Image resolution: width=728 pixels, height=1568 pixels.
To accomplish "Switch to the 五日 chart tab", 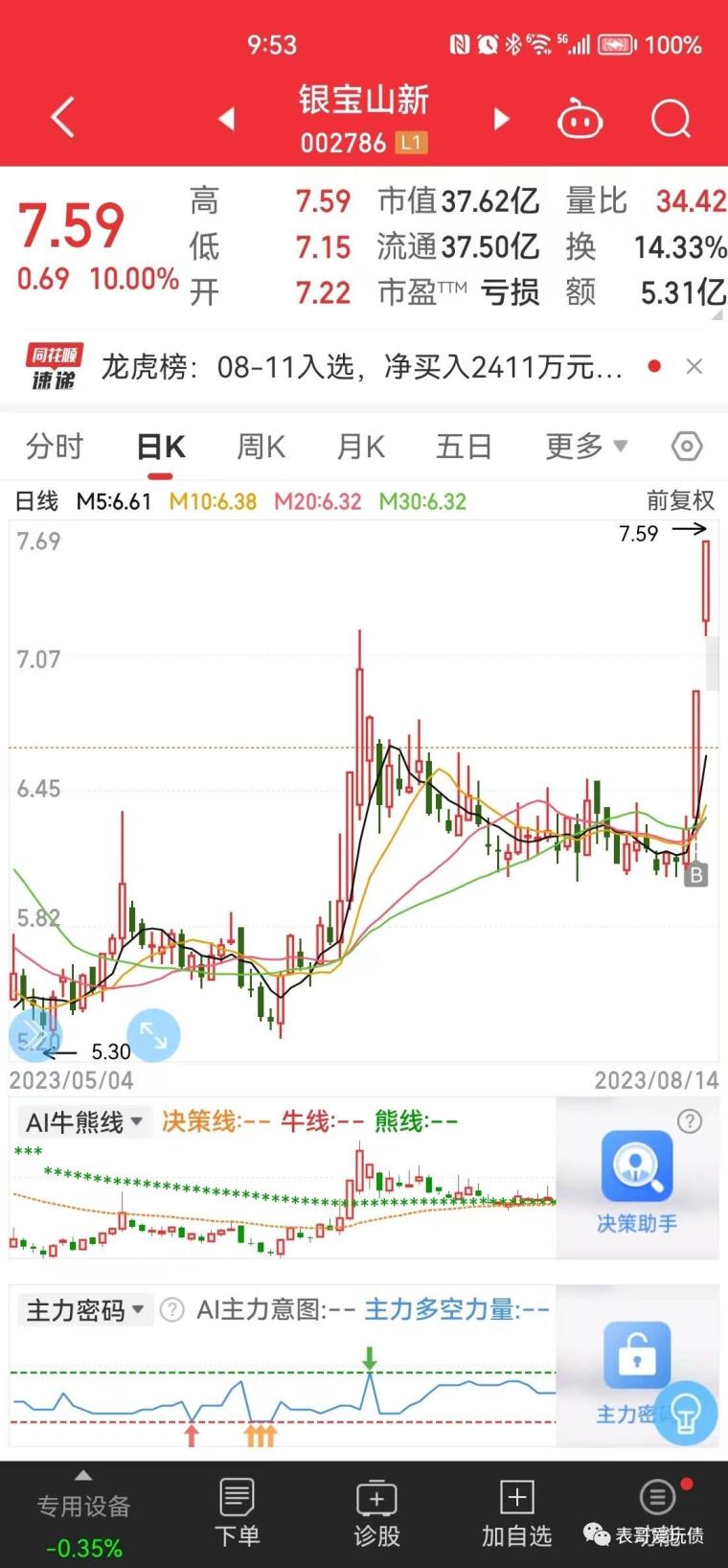I will (x=464, y=447).
